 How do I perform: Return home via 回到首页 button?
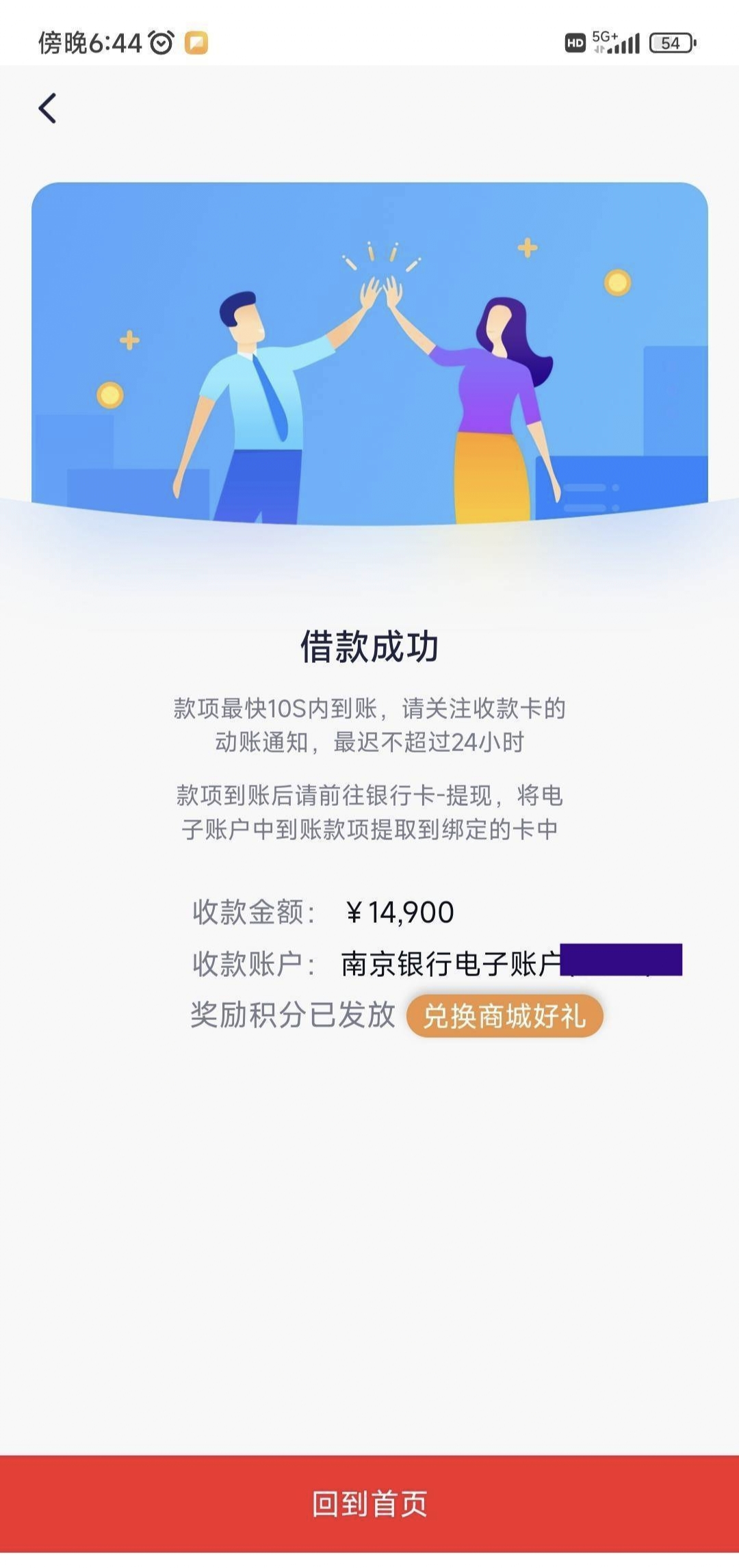tap(369, 1503)
